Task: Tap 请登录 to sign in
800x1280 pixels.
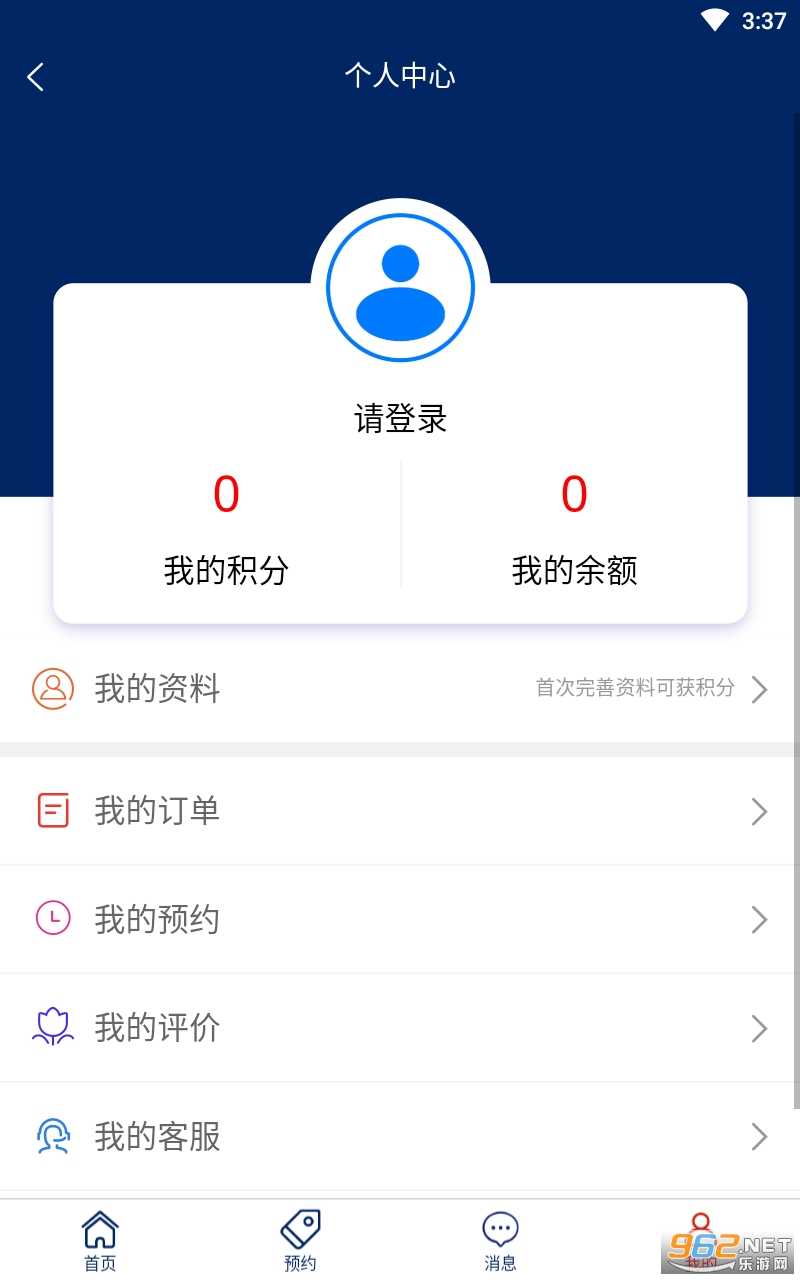Action: pos(400,419)
